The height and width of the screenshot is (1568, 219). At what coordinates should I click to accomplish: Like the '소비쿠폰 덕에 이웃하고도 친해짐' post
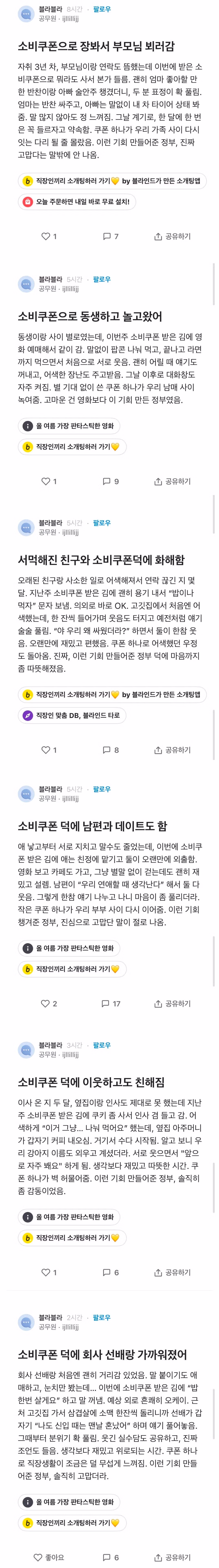tap(49, 1272)
